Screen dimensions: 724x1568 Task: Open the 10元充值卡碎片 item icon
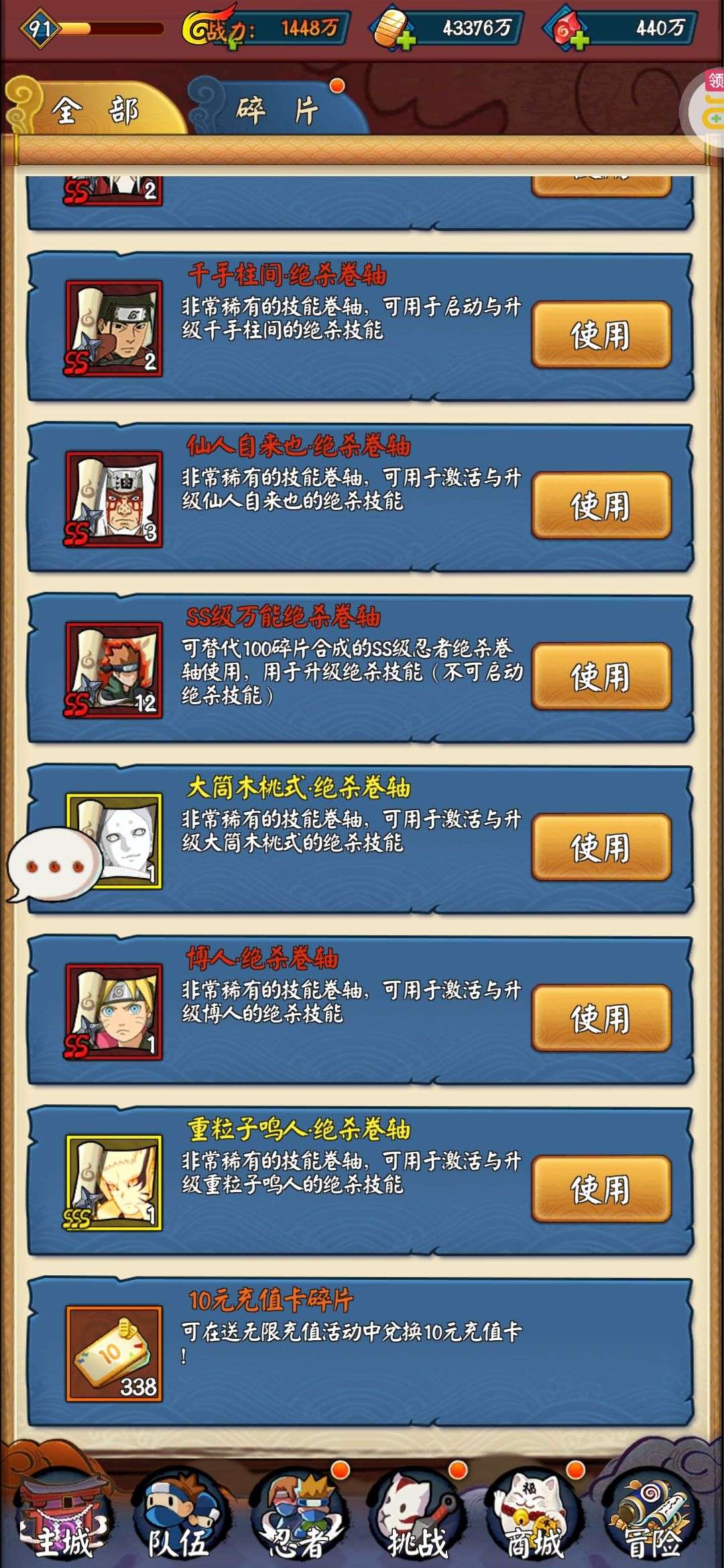click(x=113, y=1353)
